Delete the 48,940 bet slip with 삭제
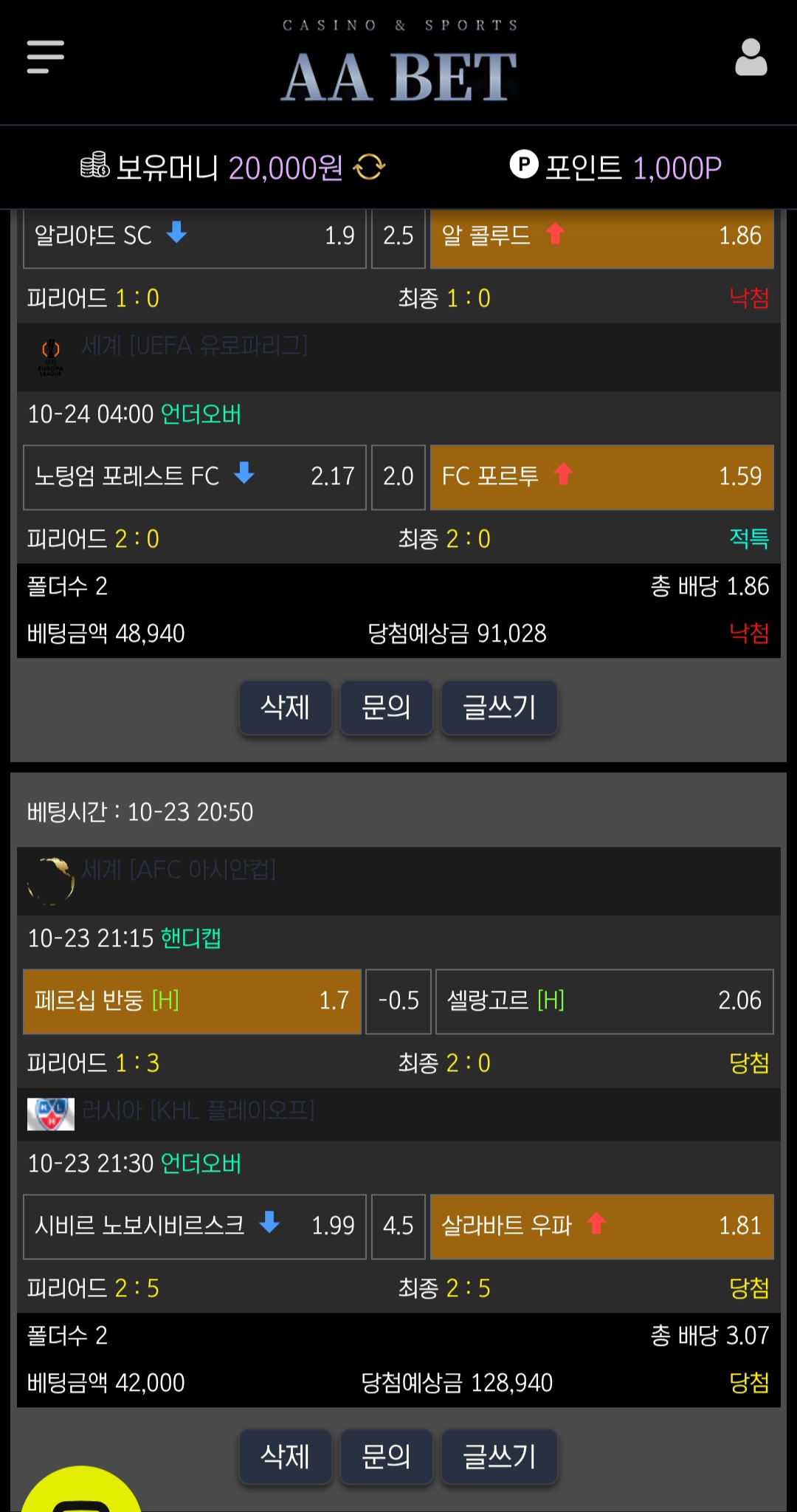 [x=285, y=707]
